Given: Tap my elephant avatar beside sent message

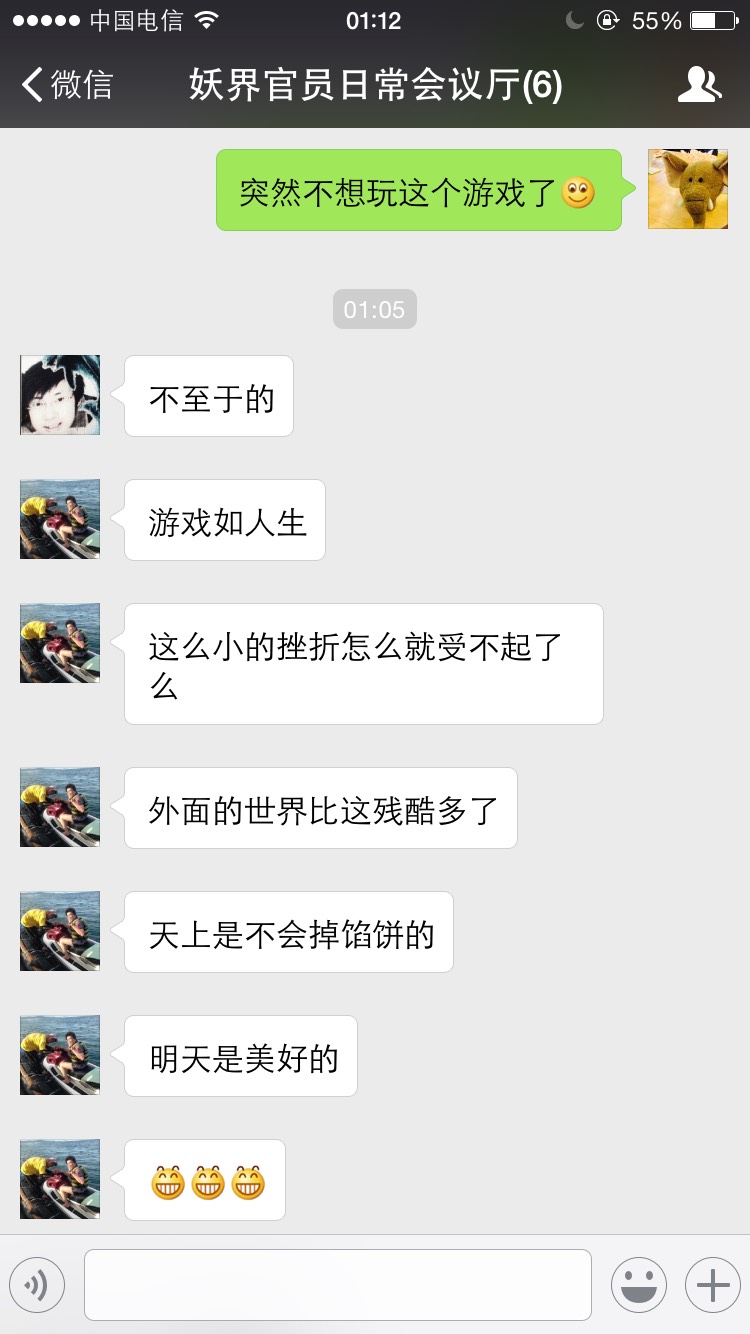Looking at the screenshot, I should point(687,189).
